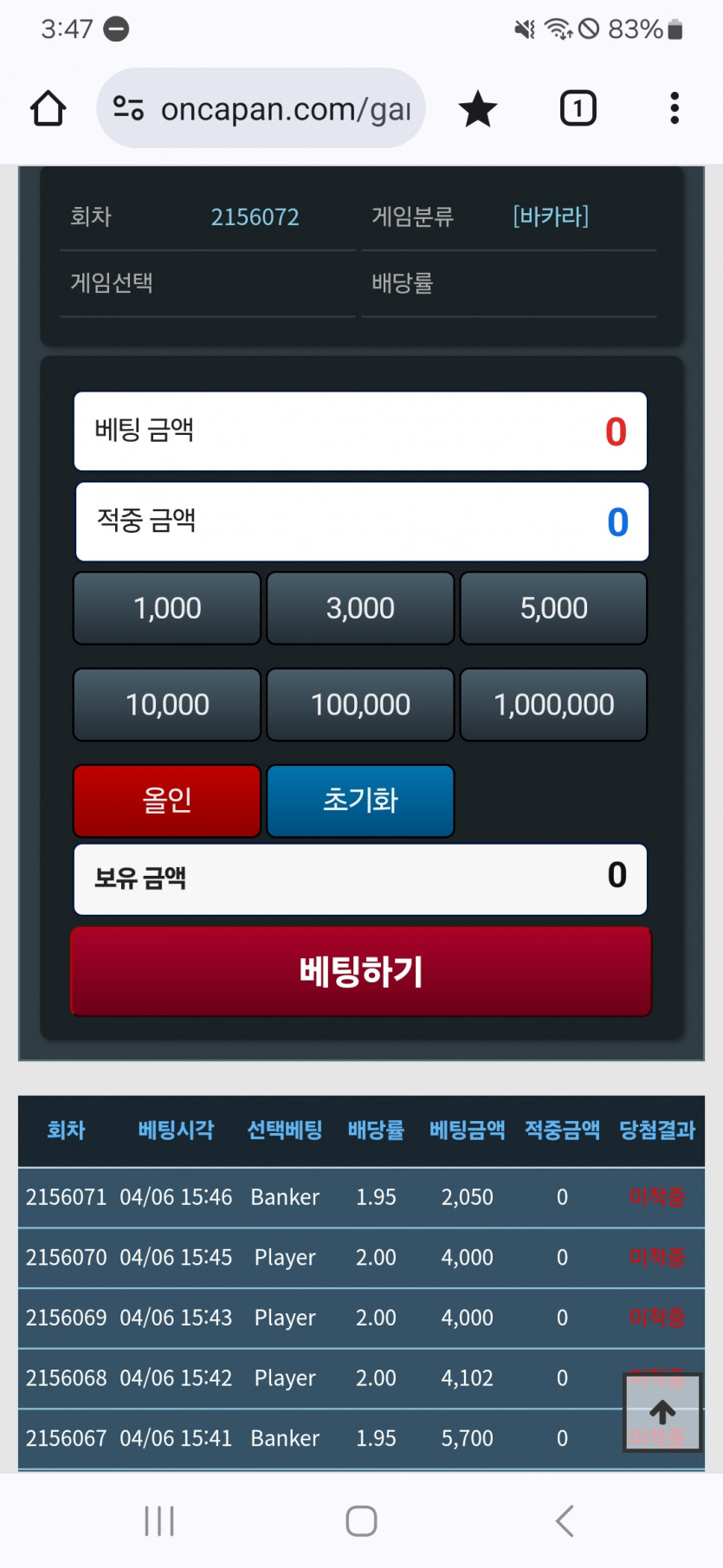The height and width of the screenshot is (1568, 723).
Task: Select the 1,000,000 amount button
Action: pos(553,704)
